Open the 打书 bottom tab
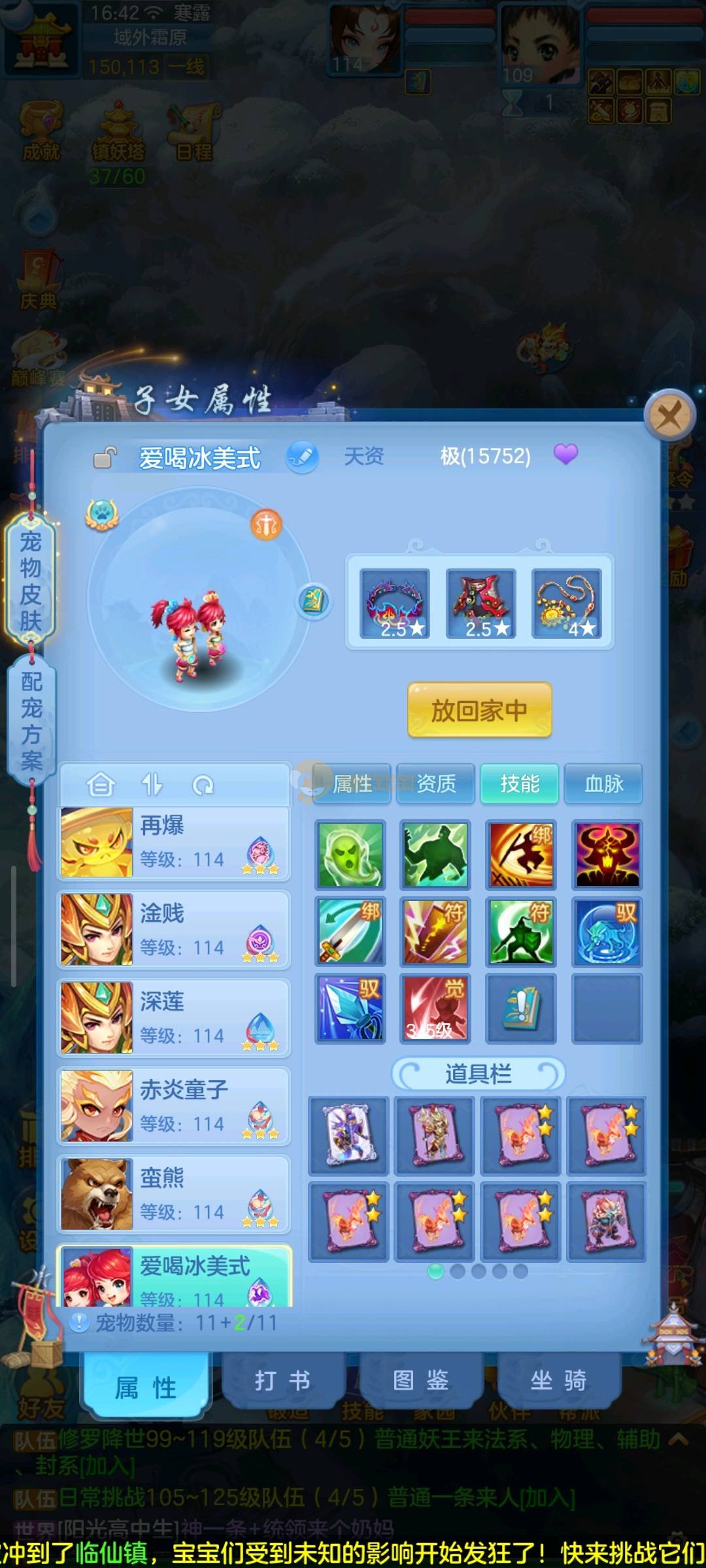The image size is (706, 1568). pos(282,1380)
